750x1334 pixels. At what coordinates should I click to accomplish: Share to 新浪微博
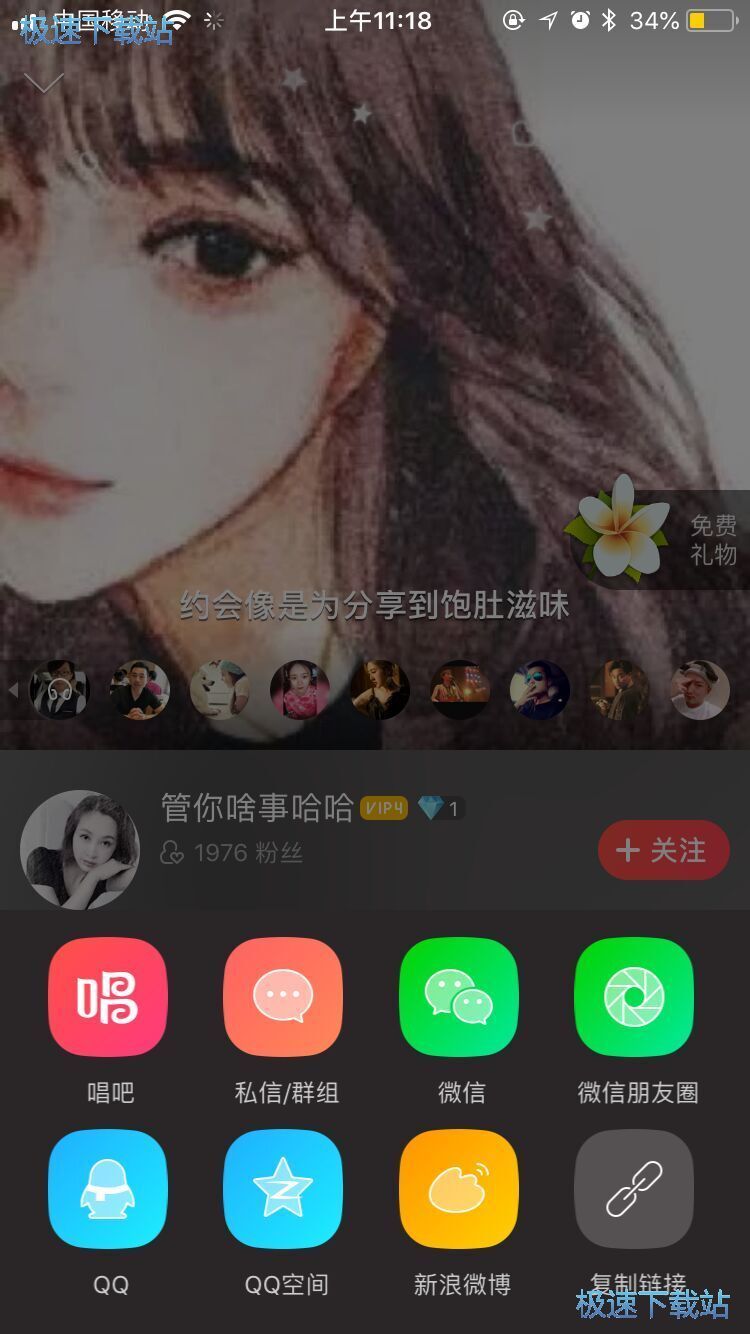point(459,1189)
